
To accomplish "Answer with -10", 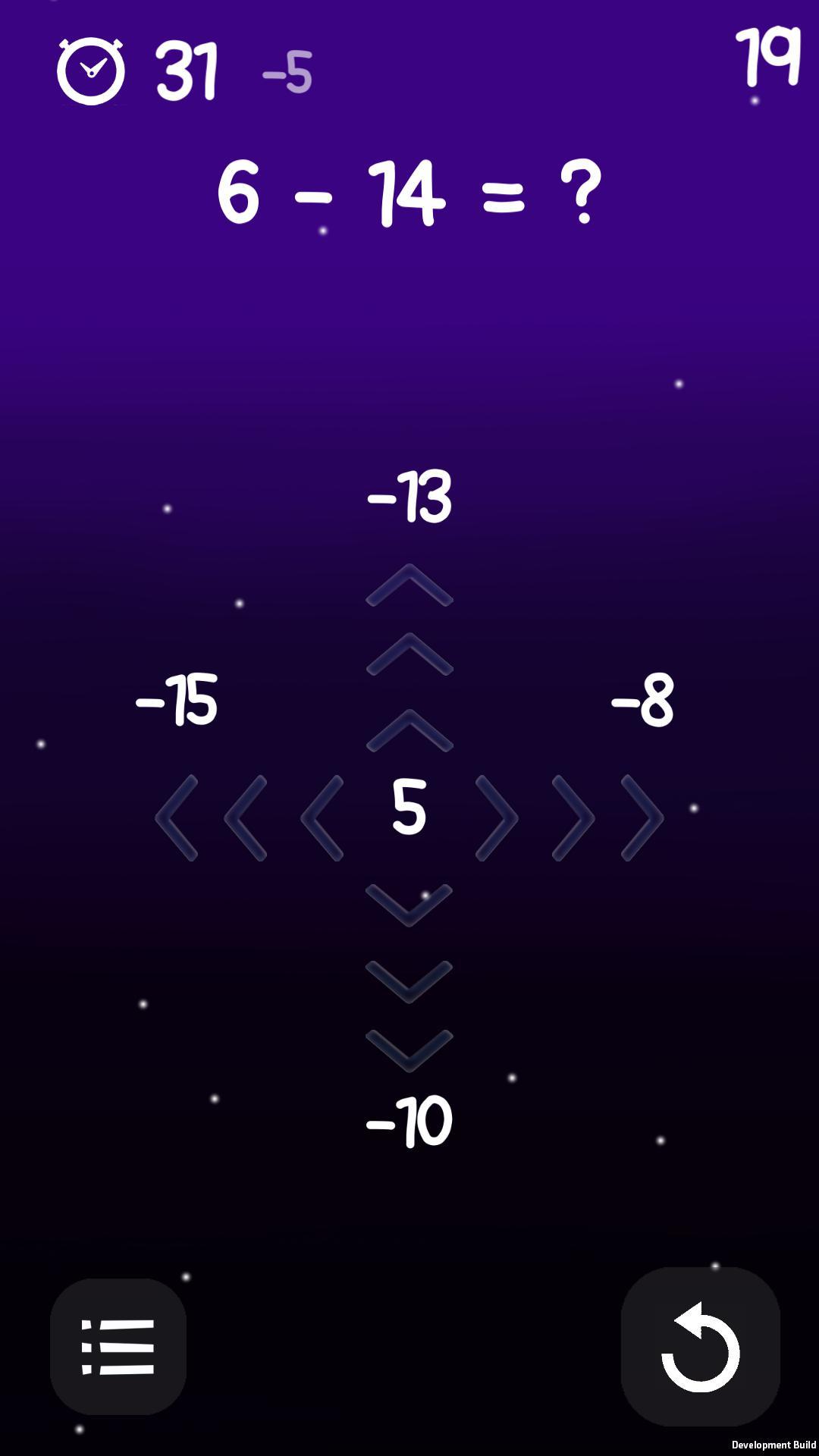I will pyautogui.click(x=409, y=1122).
